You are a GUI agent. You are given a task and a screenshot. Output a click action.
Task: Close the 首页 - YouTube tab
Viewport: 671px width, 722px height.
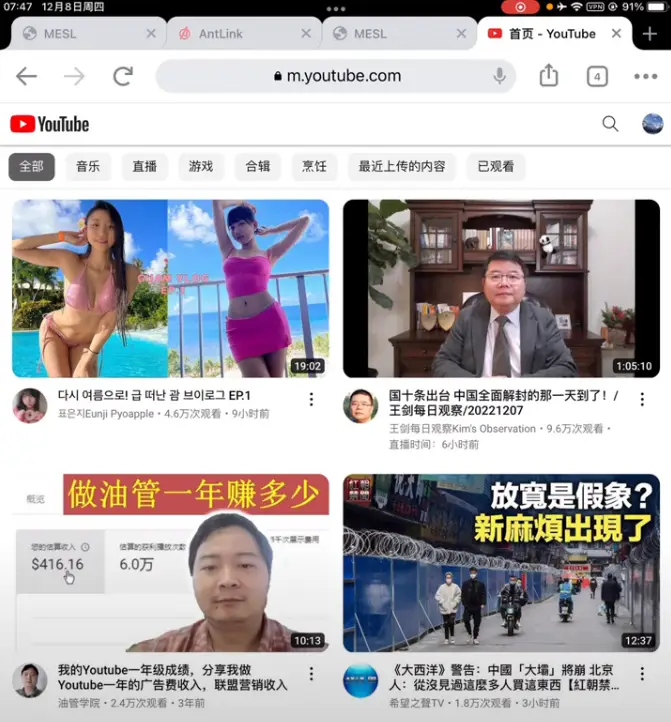pos(616,33)
